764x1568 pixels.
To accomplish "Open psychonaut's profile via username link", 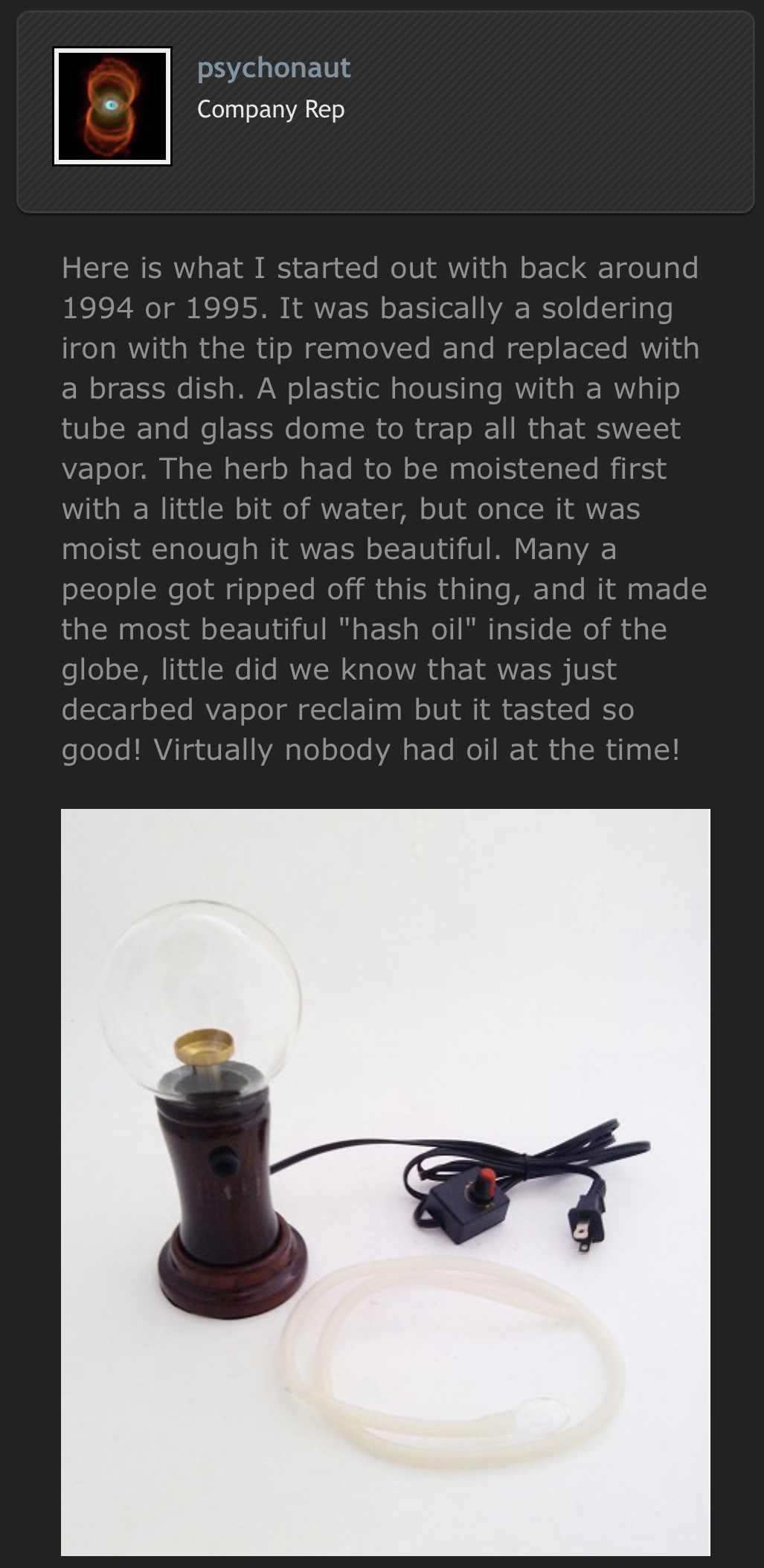I will (273, 68).
